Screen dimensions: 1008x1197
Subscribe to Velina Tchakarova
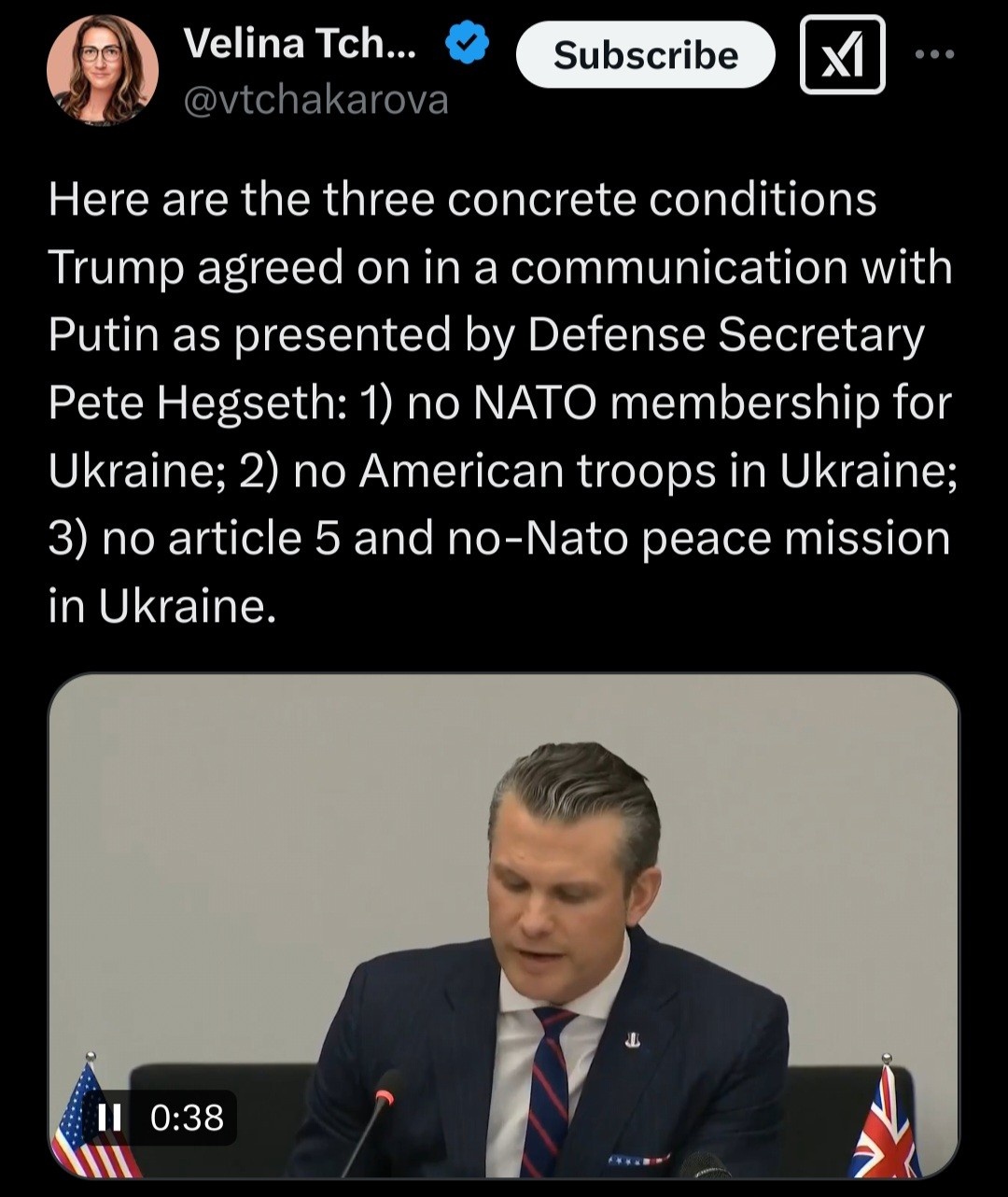[645, 55]
